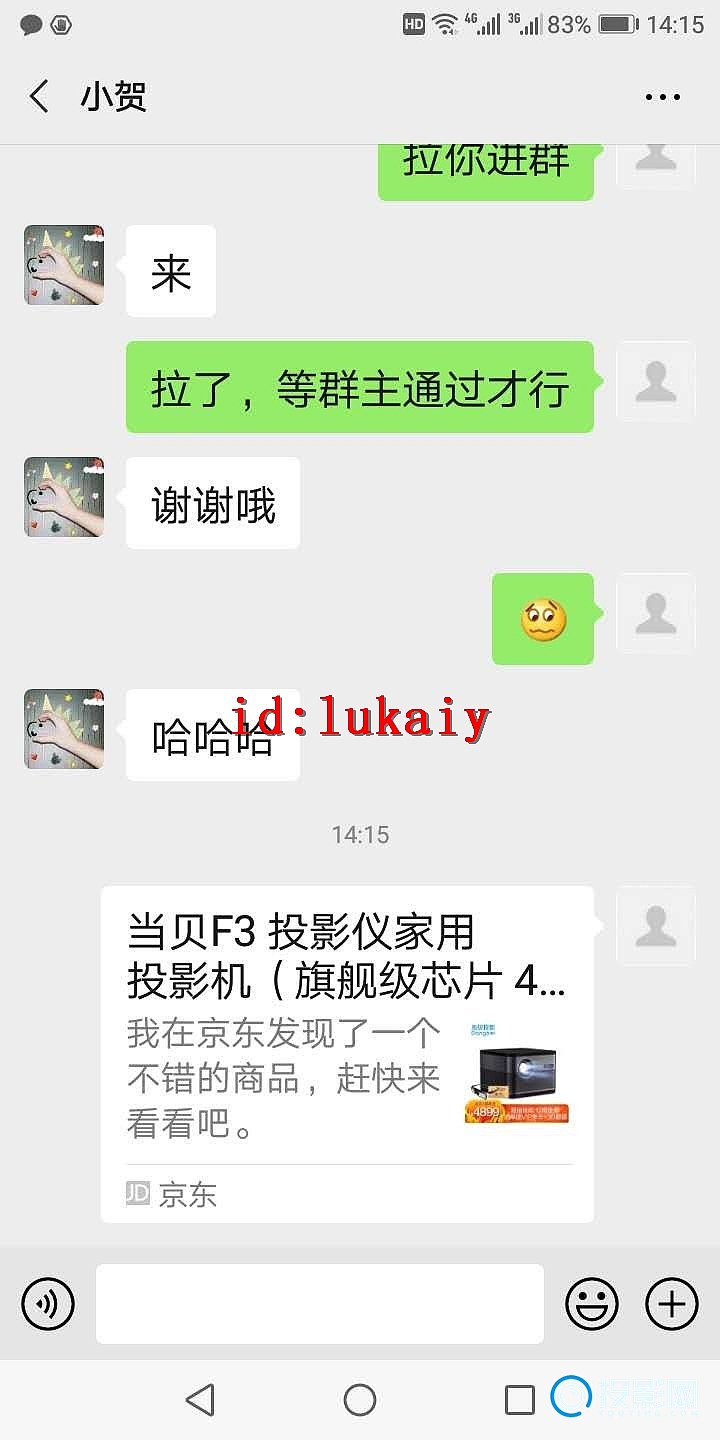Switch to voice message input
This screenshot has height=1440, width=720.
point(48,1304)
